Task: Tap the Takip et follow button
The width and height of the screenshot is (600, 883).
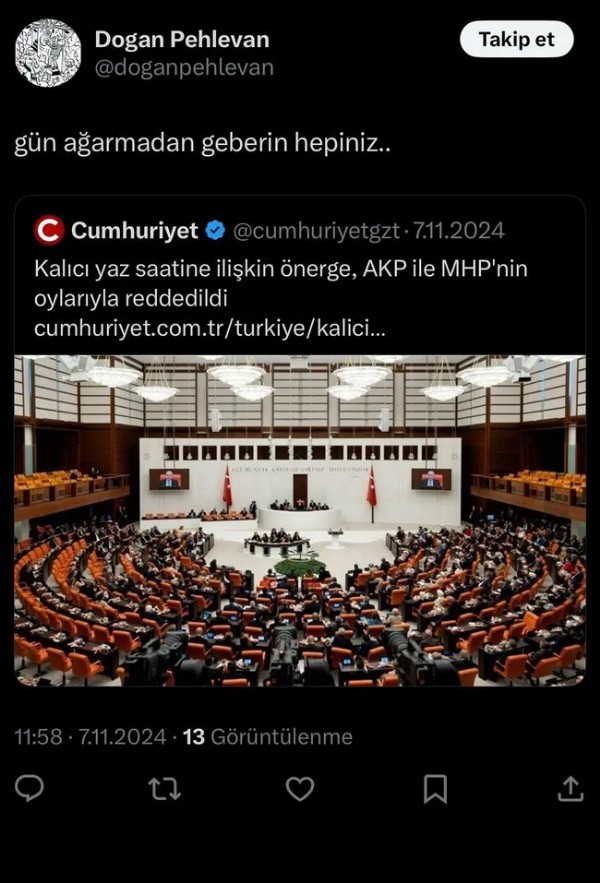Action: click(516, 40)
